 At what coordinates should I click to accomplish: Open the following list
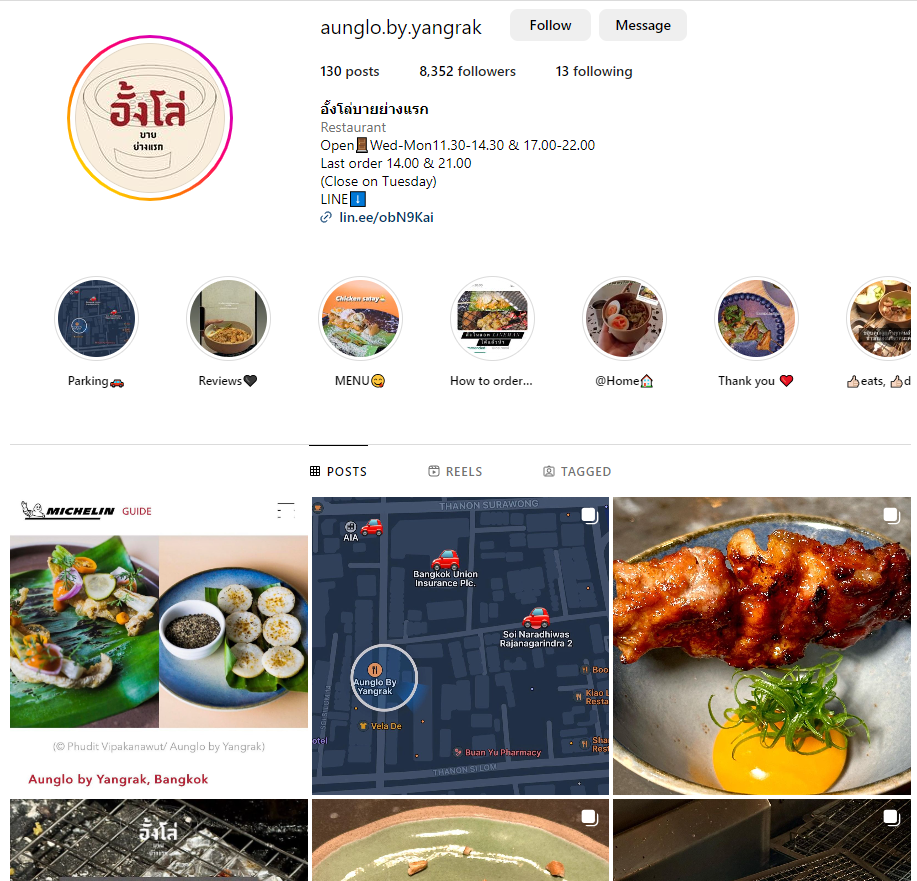(593, 72)
